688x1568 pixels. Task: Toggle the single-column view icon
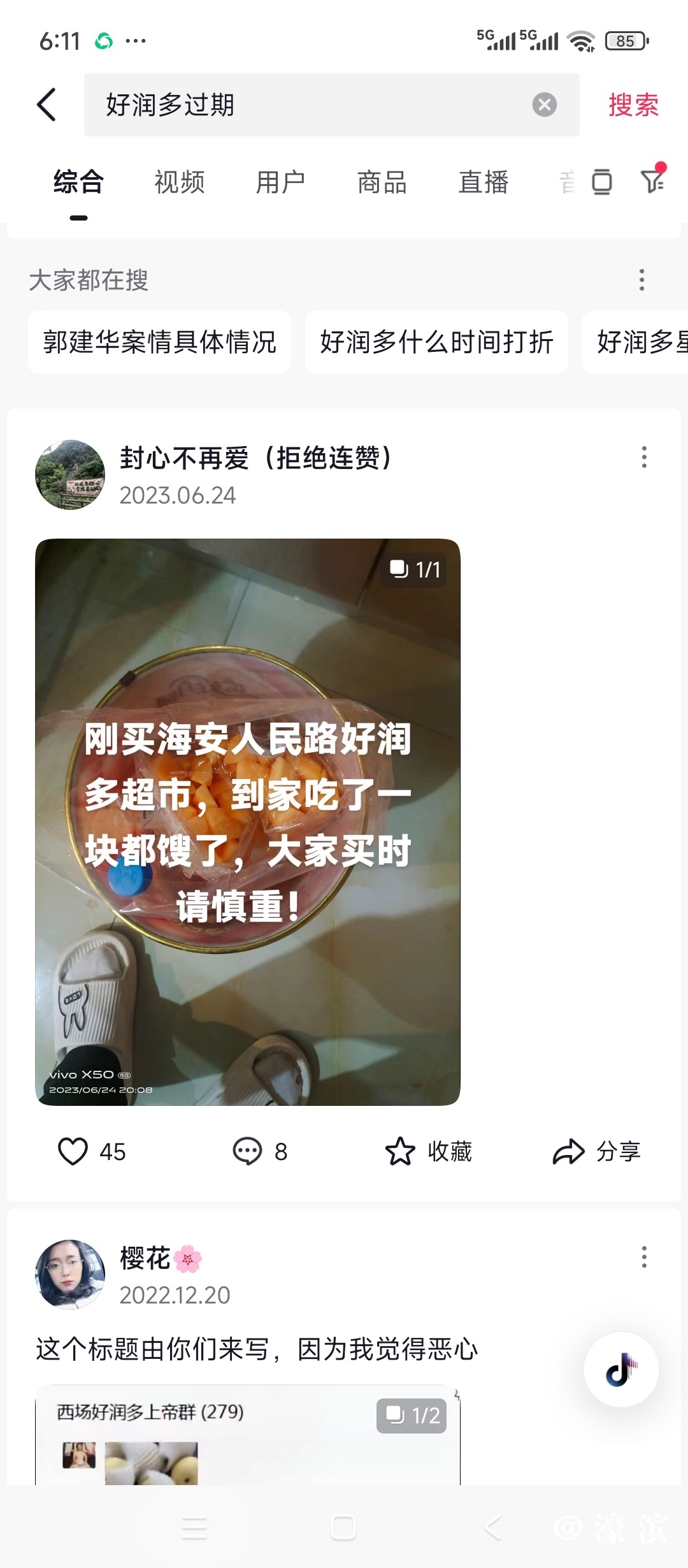601,182
